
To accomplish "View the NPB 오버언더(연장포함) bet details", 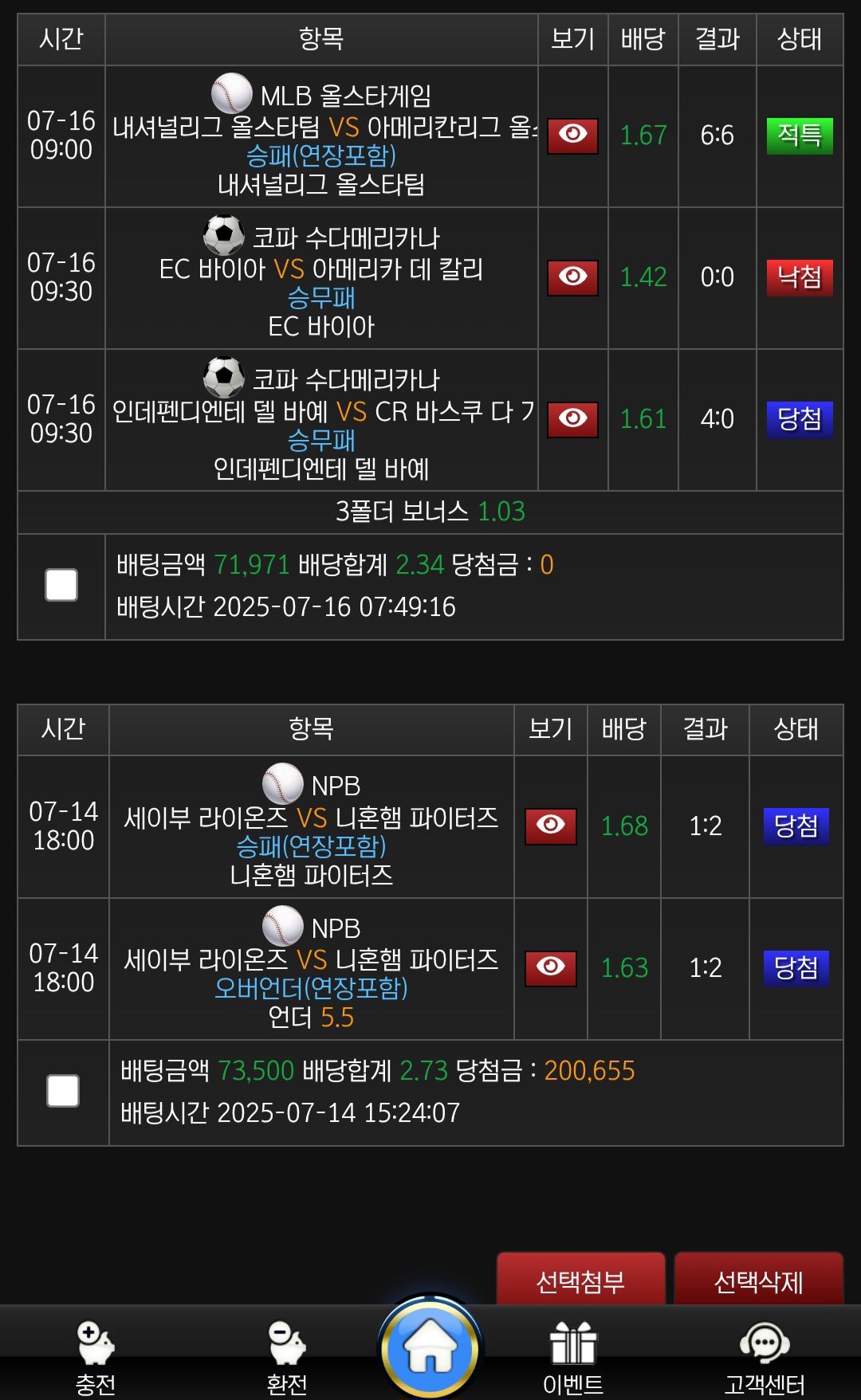I will tap(551, 968).
